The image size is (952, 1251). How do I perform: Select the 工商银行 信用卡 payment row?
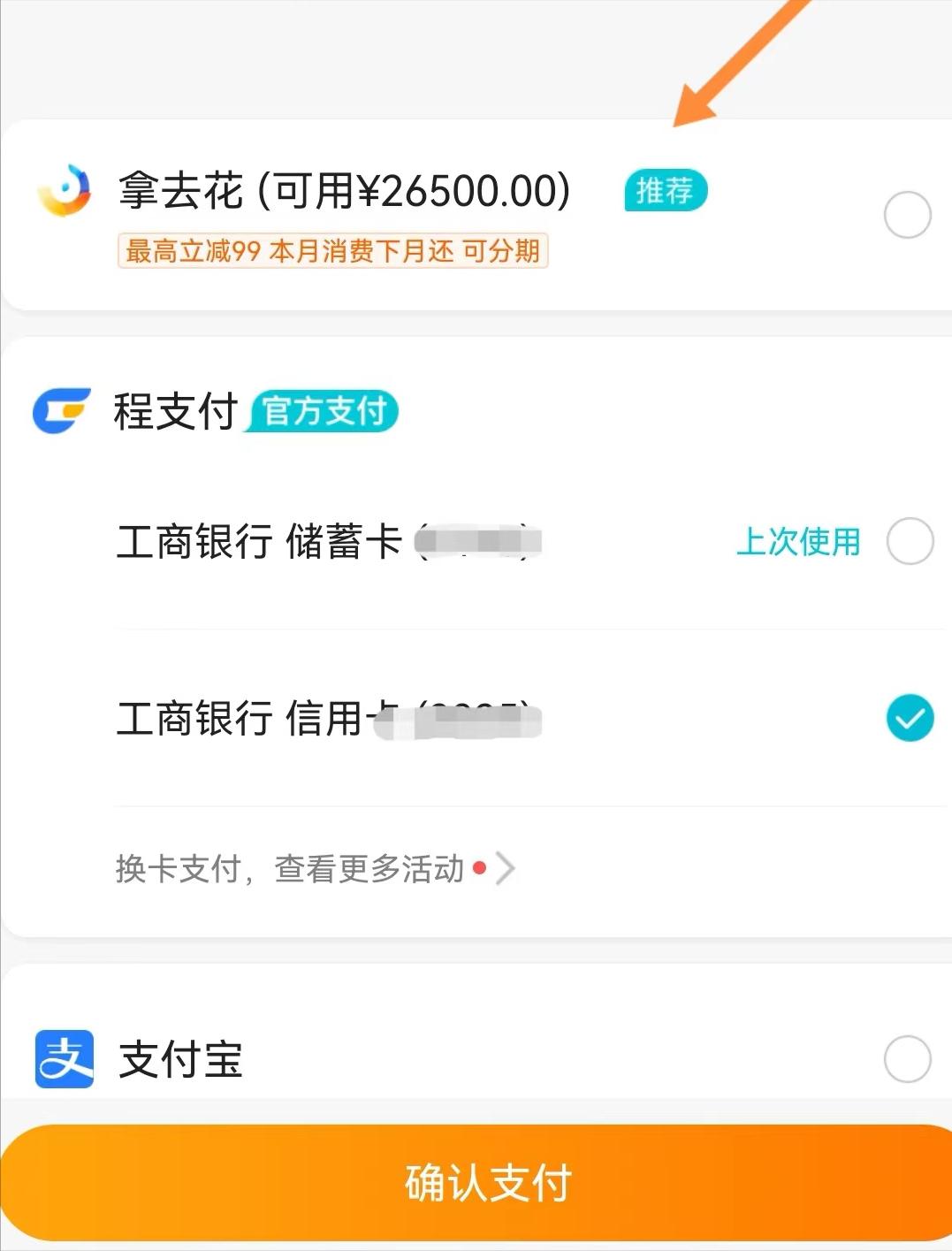click(x=354, y=719)
